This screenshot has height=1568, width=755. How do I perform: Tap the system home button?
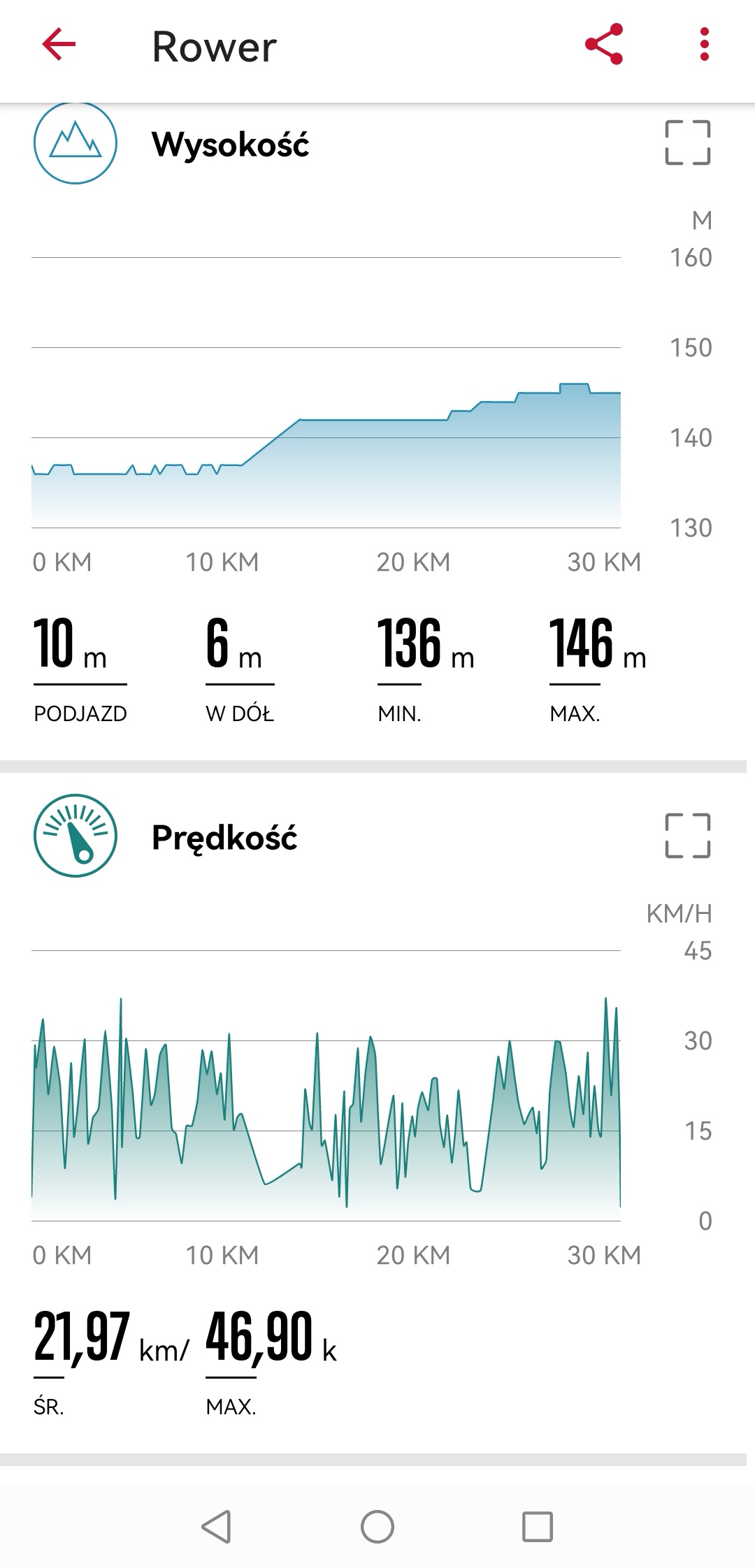coord(377,1527)
